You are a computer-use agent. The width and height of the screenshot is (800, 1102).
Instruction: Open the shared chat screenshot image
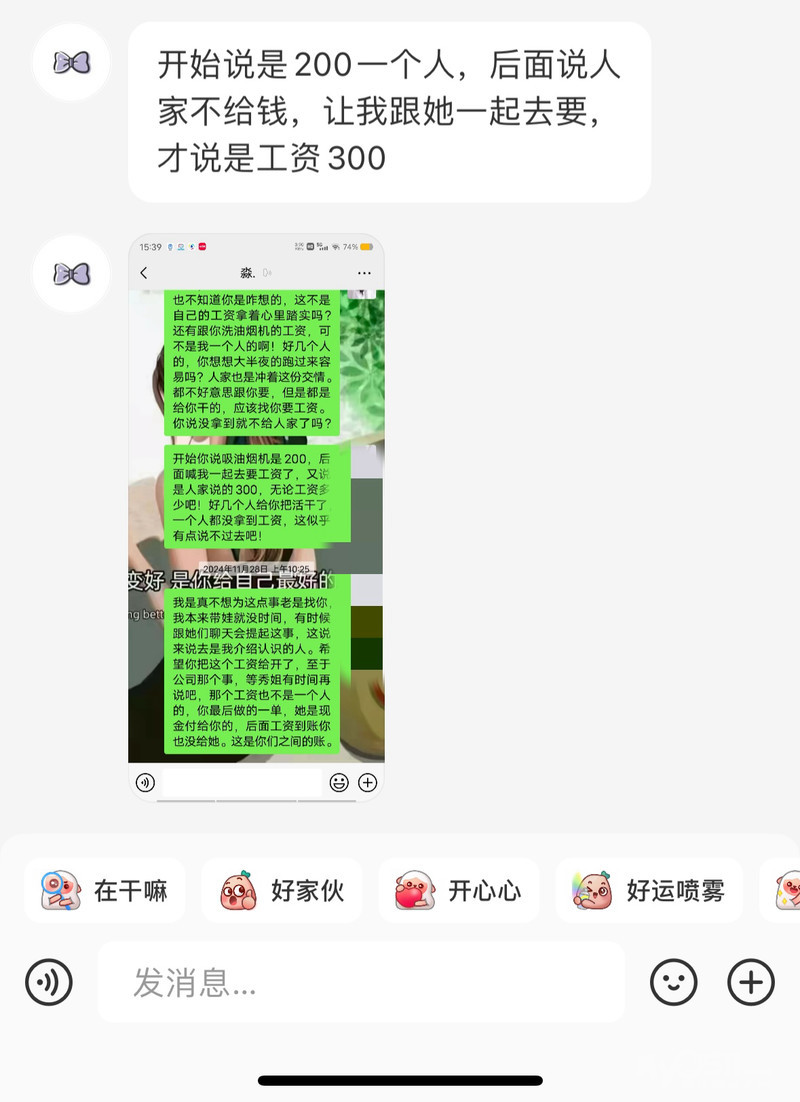(256, 518)
